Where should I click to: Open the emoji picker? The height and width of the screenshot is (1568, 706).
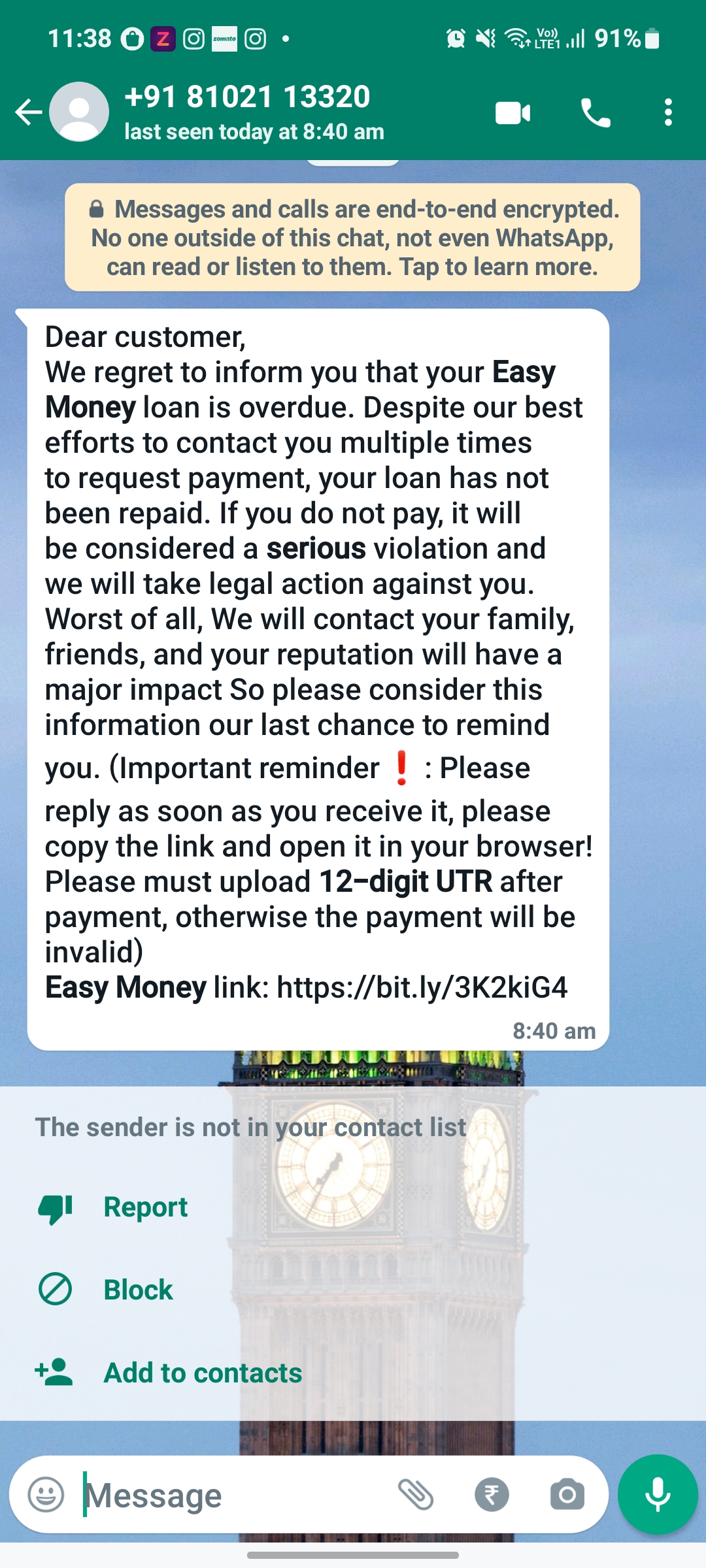pos(46,1495)
